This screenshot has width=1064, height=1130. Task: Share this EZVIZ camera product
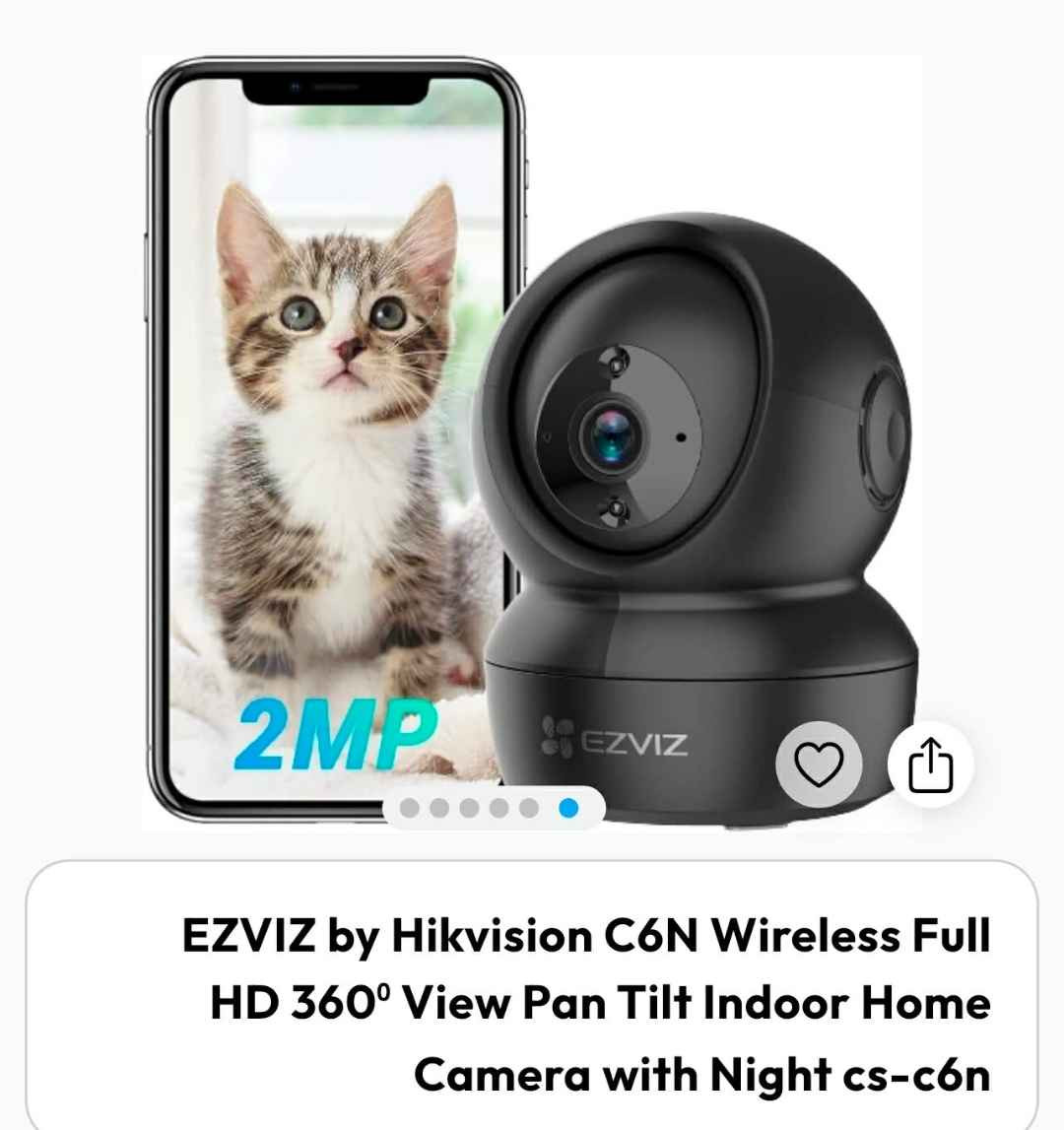[x=931, y=764]
